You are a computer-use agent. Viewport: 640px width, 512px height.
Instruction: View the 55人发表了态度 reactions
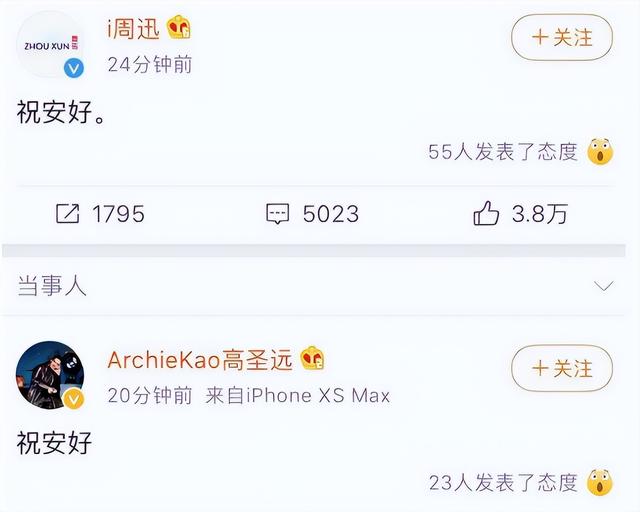point(503,152)
